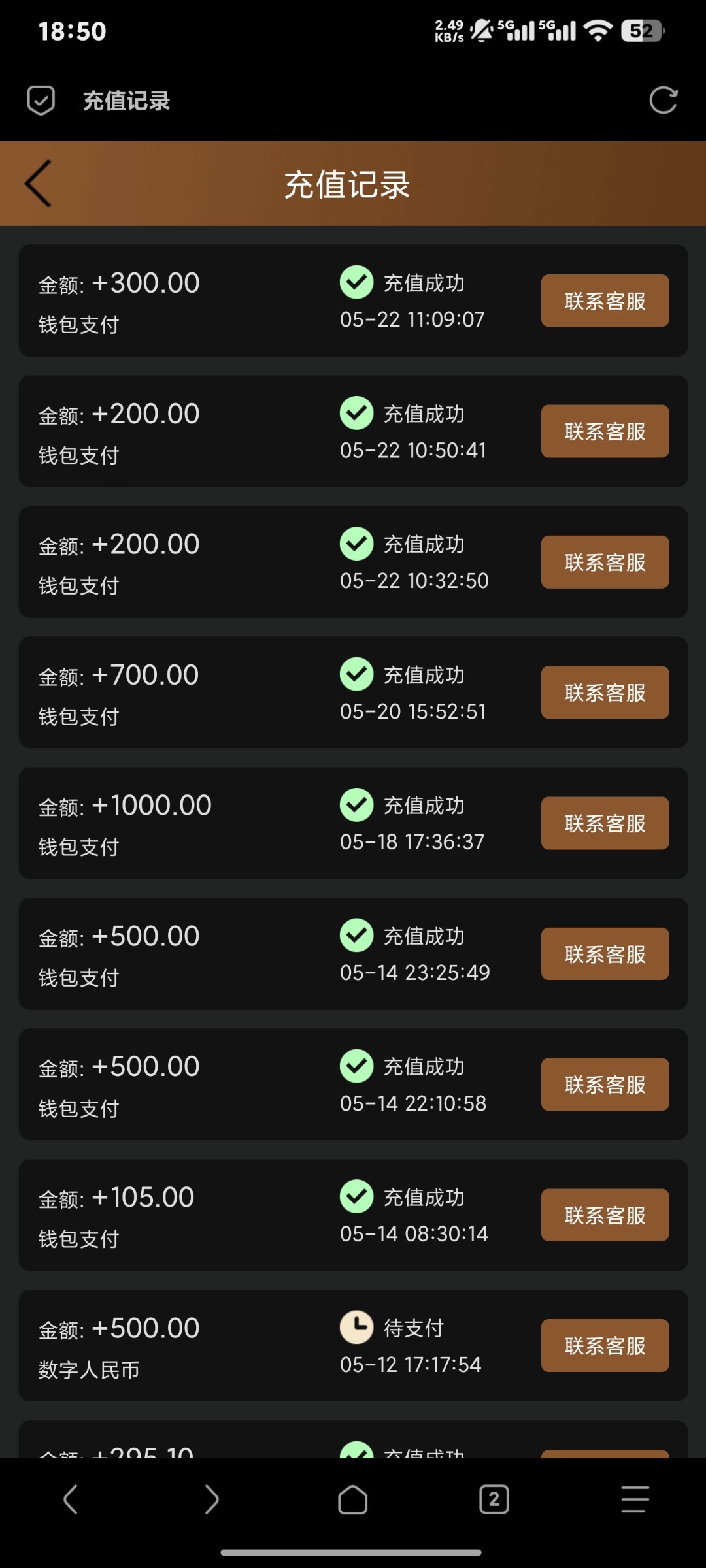
Task: Contact support for the 23:25:49 recharge
Action: pos(605,954)
